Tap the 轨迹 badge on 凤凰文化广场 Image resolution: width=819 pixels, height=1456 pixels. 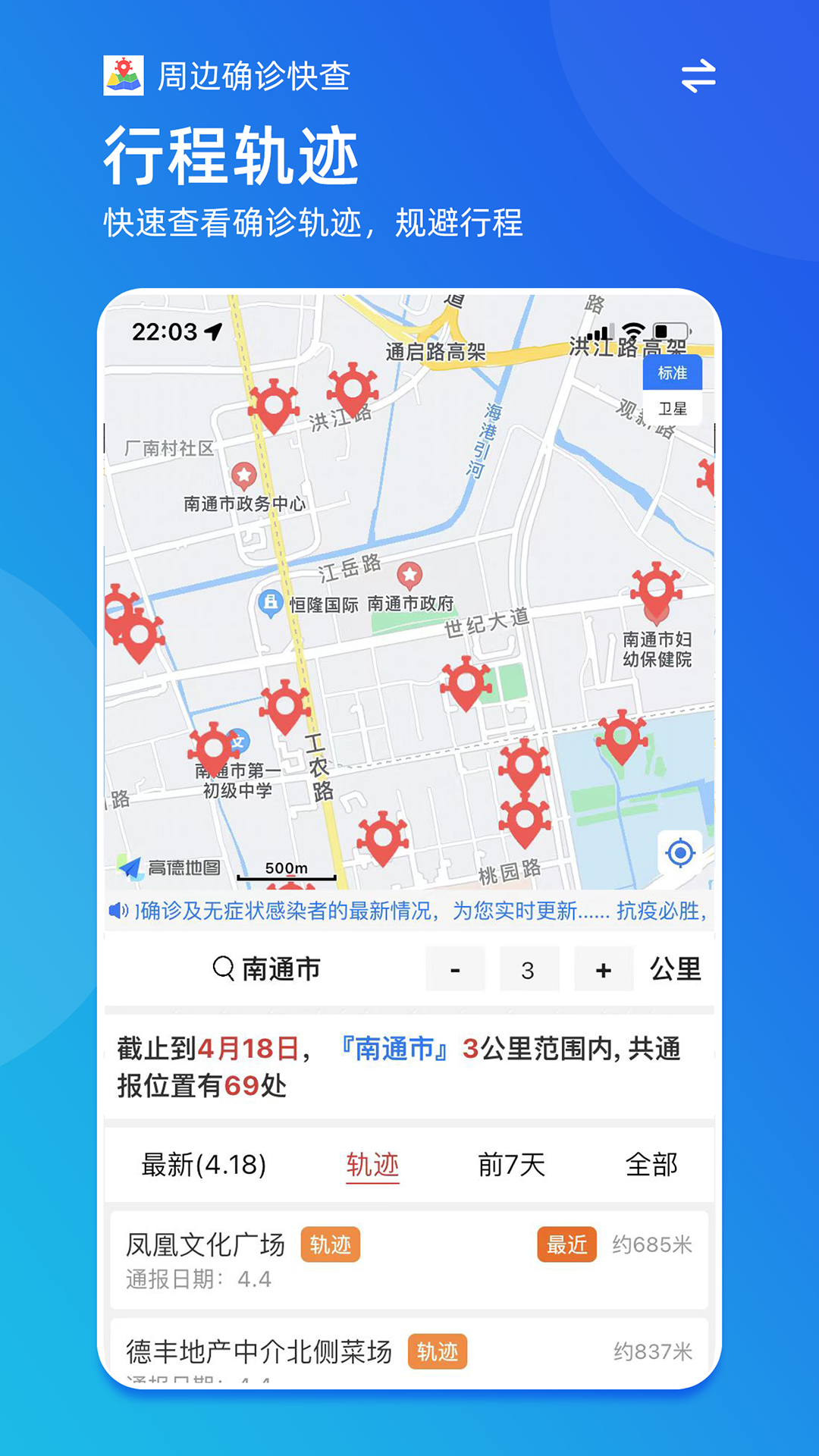331,1245
